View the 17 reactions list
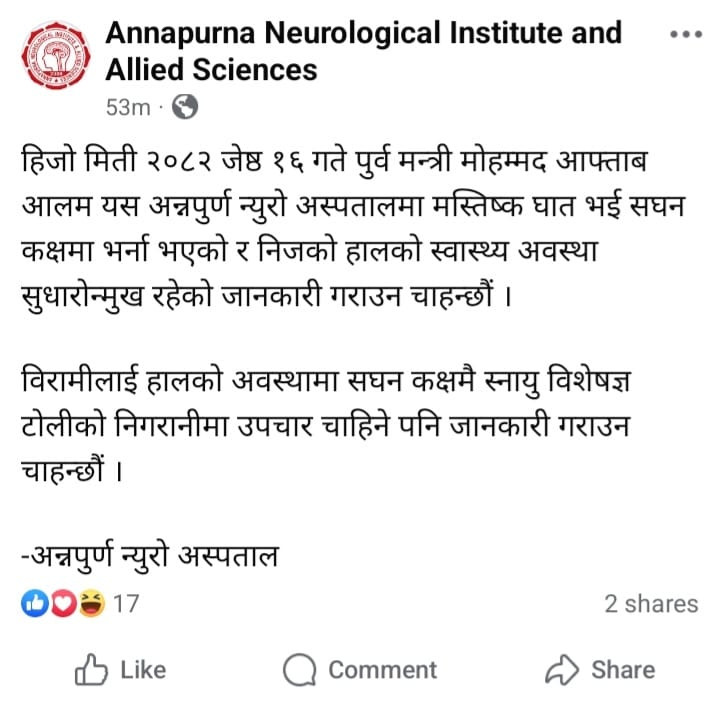The height and width of the screenshot is (706, 710). pos(82,604)
